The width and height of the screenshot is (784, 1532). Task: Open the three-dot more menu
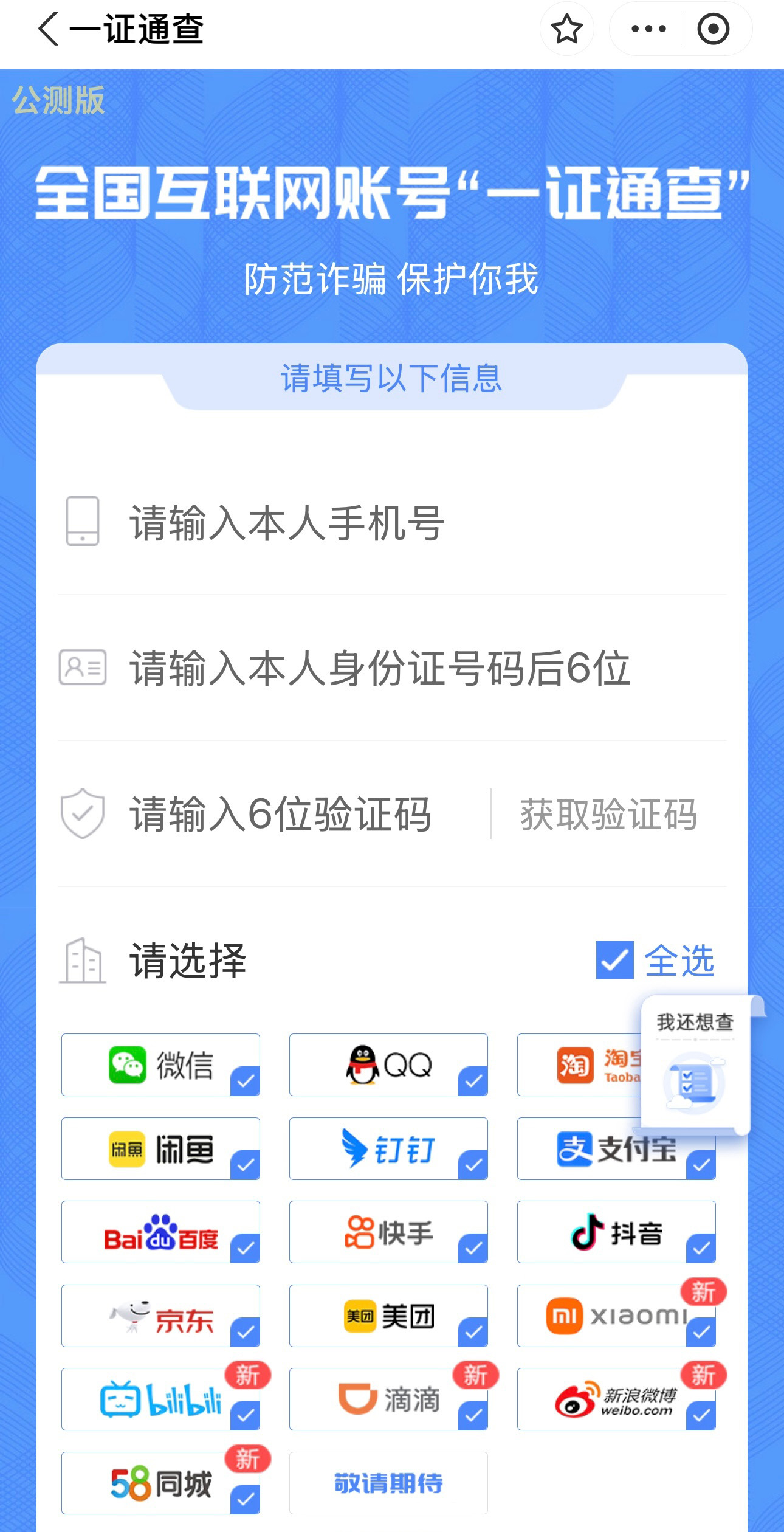tap(648, 29)
